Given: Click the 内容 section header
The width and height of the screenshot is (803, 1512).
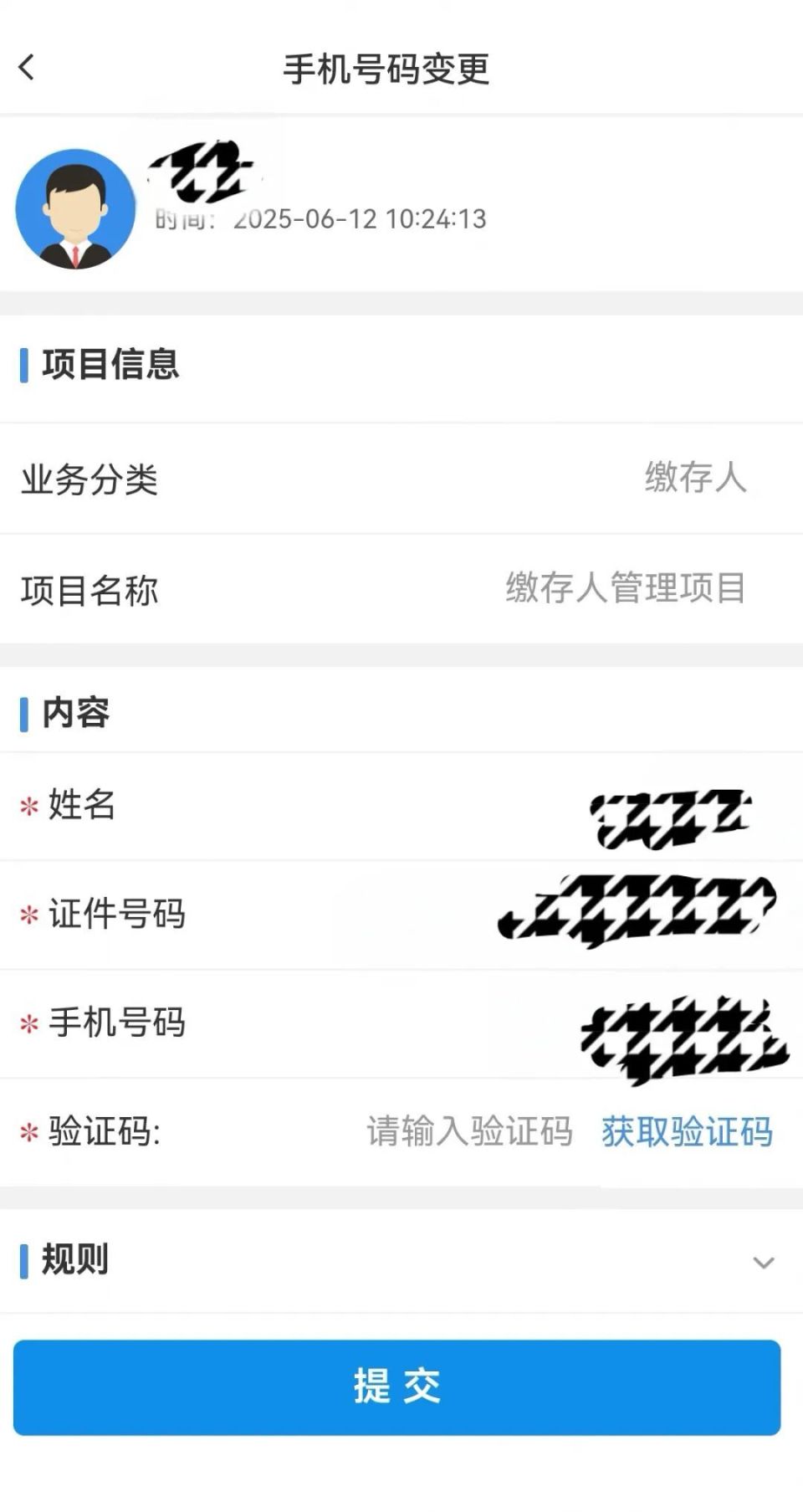Looking at the screenshot, I should coord(75,712).
